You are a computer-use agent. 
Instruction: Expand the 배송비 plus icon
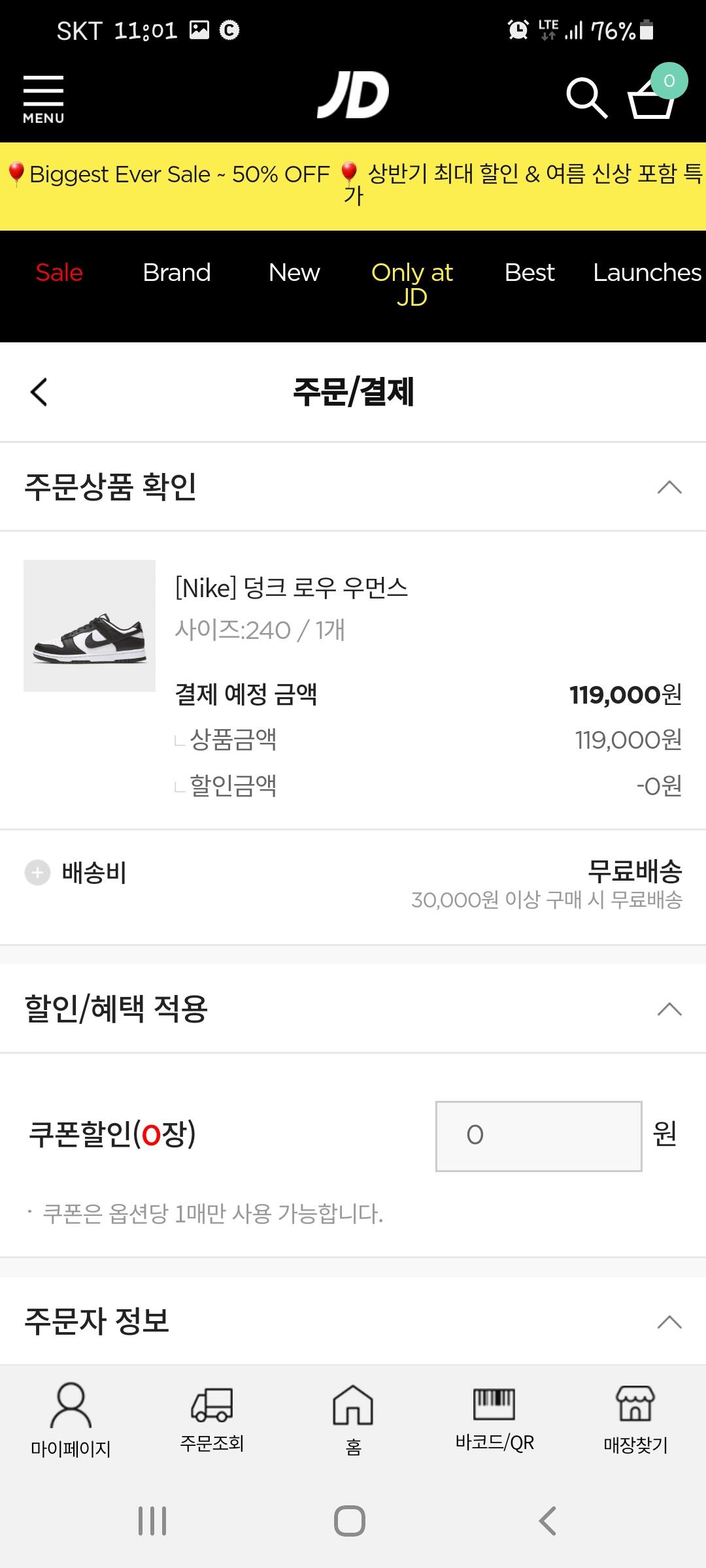(x=37, y=872)
